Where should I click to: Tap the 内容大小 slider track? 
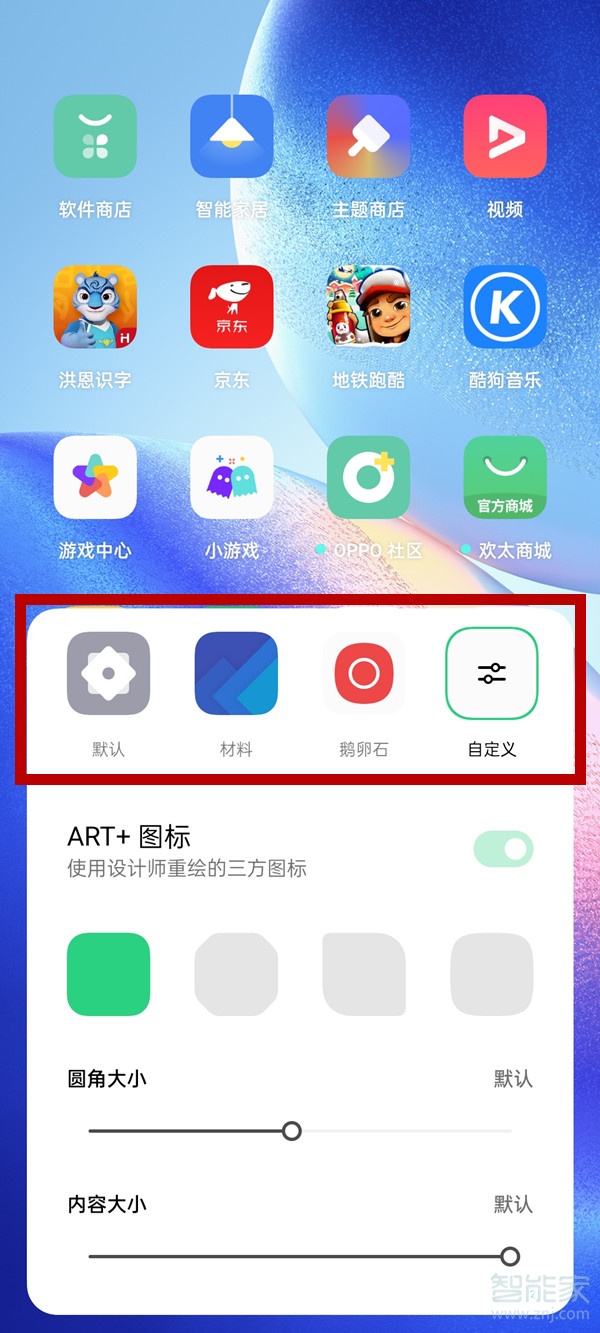coord(300,1256)
